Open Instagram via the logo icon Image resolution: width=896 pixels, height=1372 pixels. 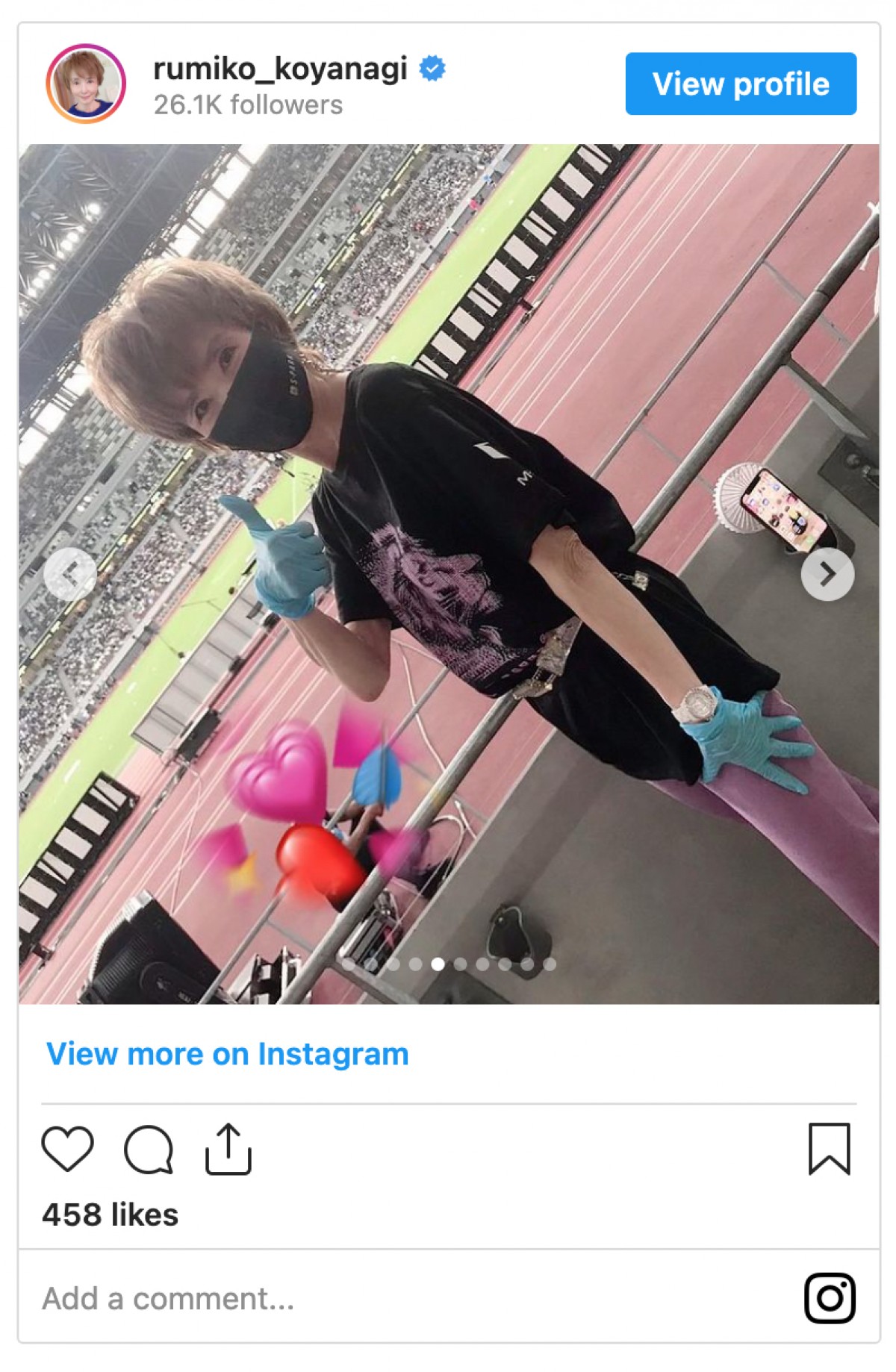click(x=830, y=1298)
